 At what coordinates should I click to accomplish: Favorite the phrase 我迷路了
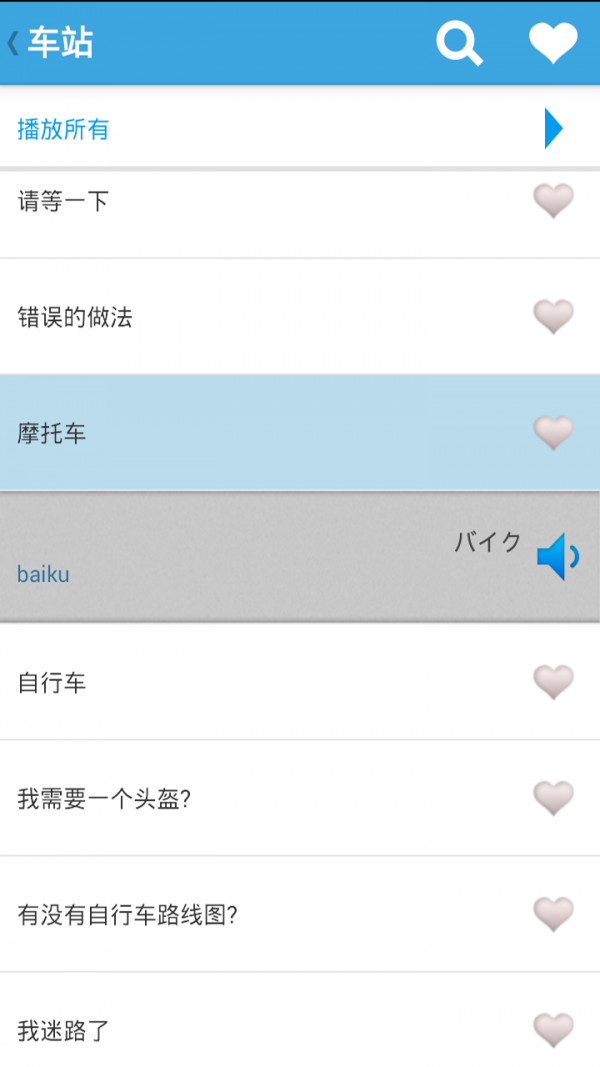[x=553, y=1029]
